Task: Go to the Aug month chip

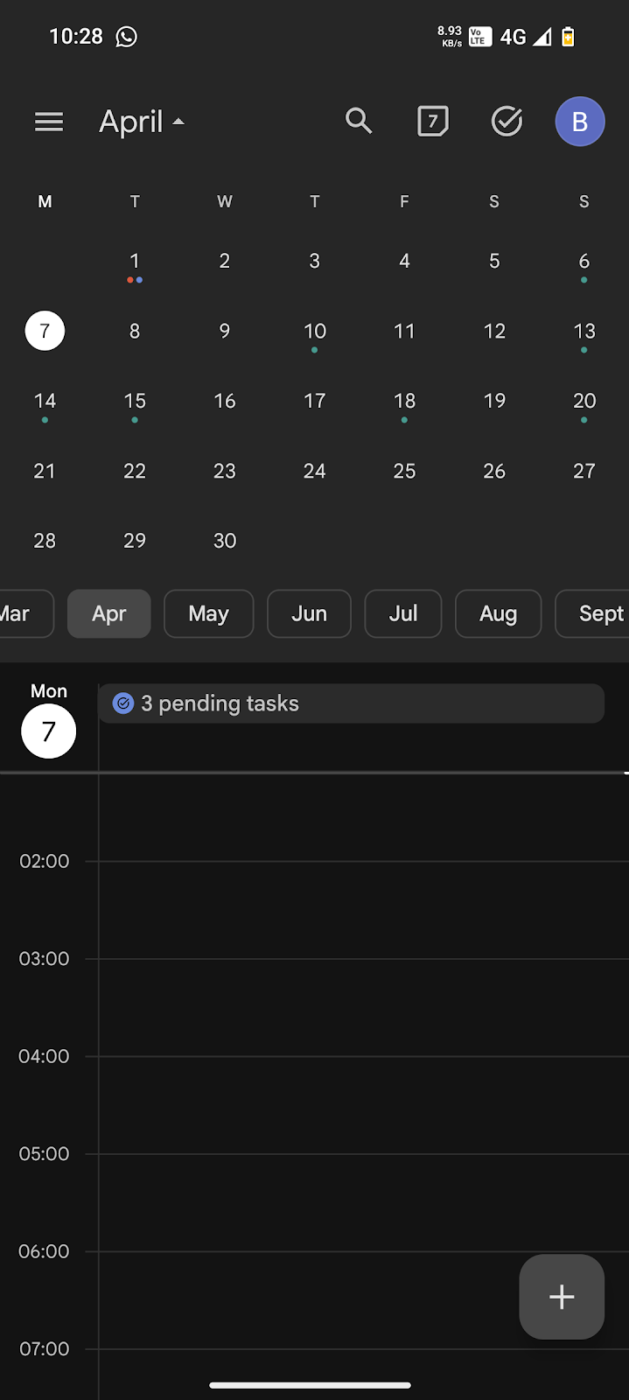Action: point(498,614)
